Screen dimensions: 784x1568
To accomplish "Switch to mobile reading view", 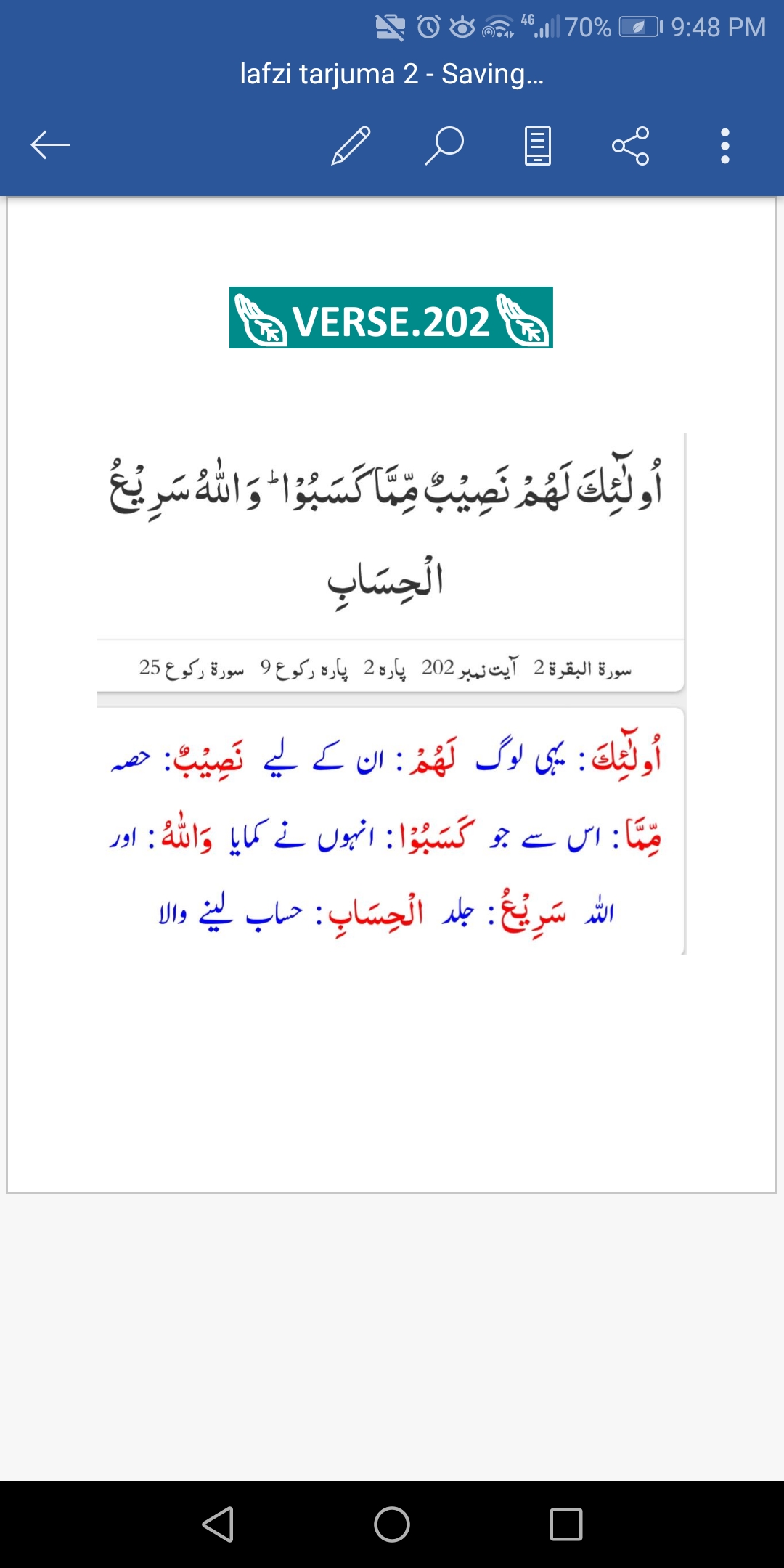I will [x=538, y=145].
